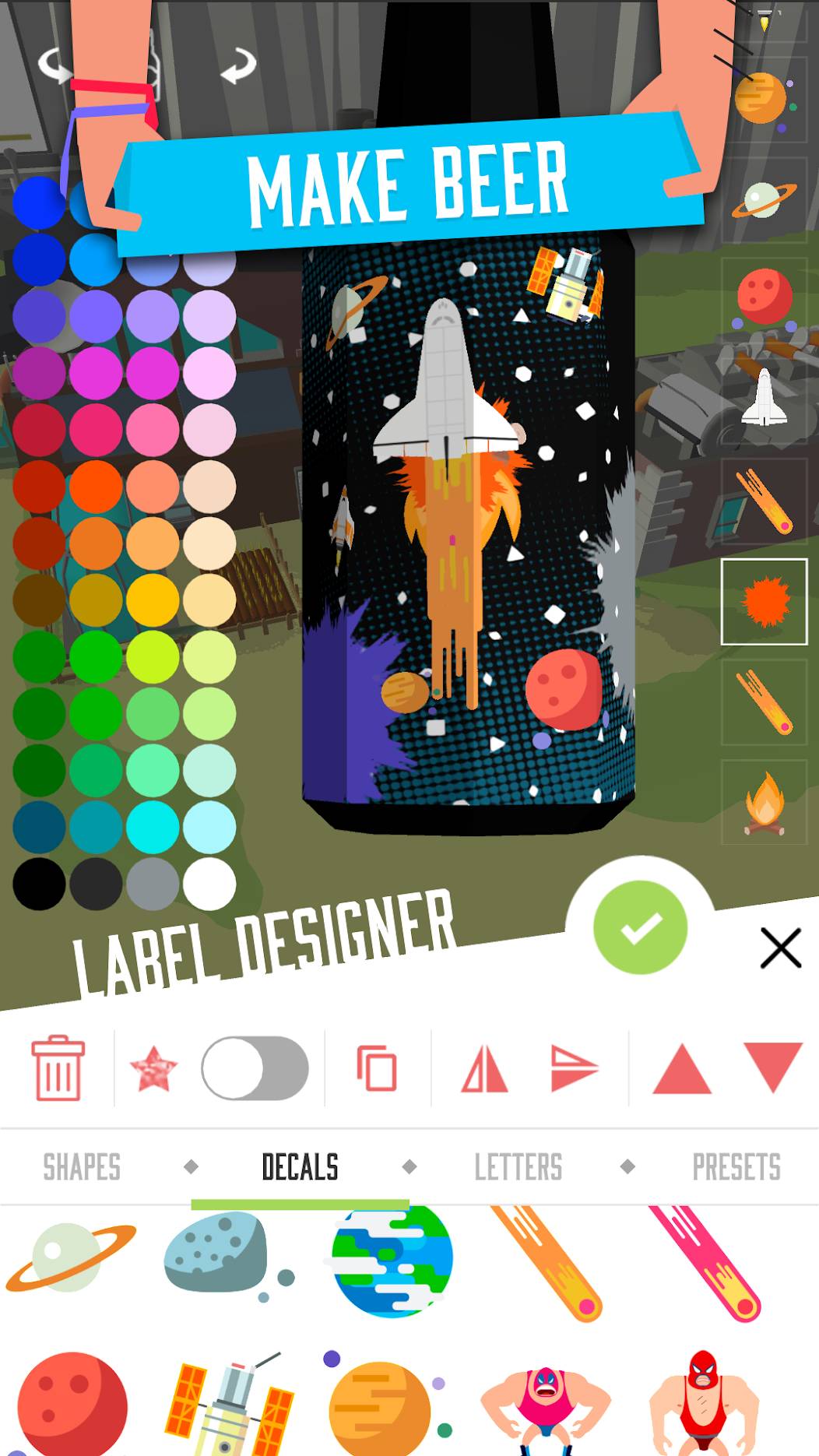This screenshot has width=819, height=1456.
Task: Switch to the Shapes tab
Action: (82, 1167)
